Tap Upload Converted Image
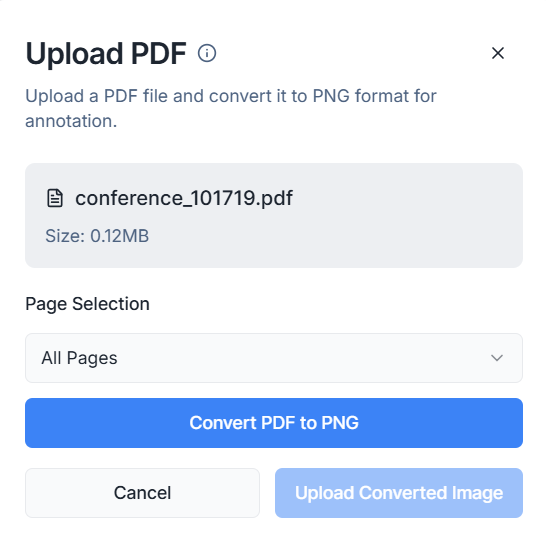 [399, 493]
